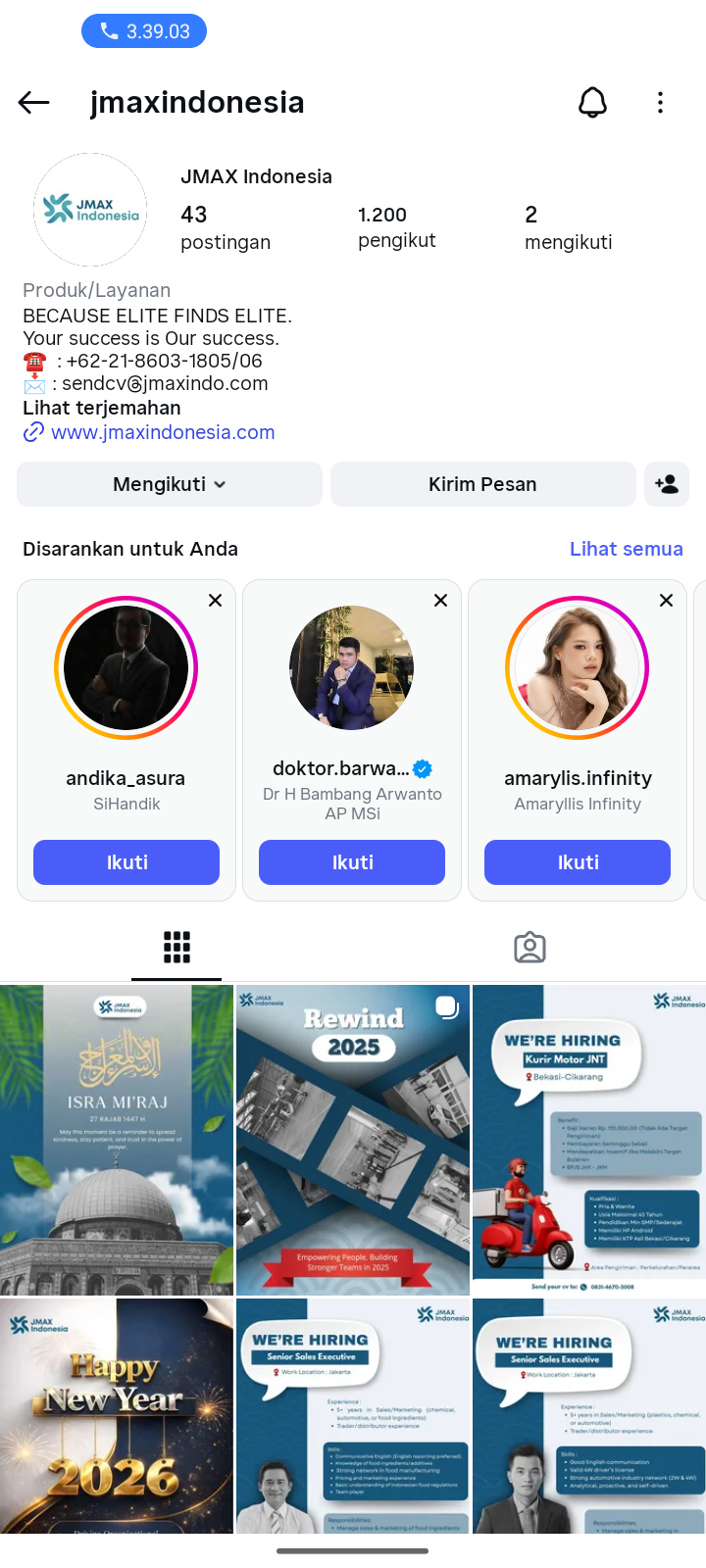Dismiss the andika_asura suggestion card
The image size is (706, 1568).
click(x=216, y=601)
